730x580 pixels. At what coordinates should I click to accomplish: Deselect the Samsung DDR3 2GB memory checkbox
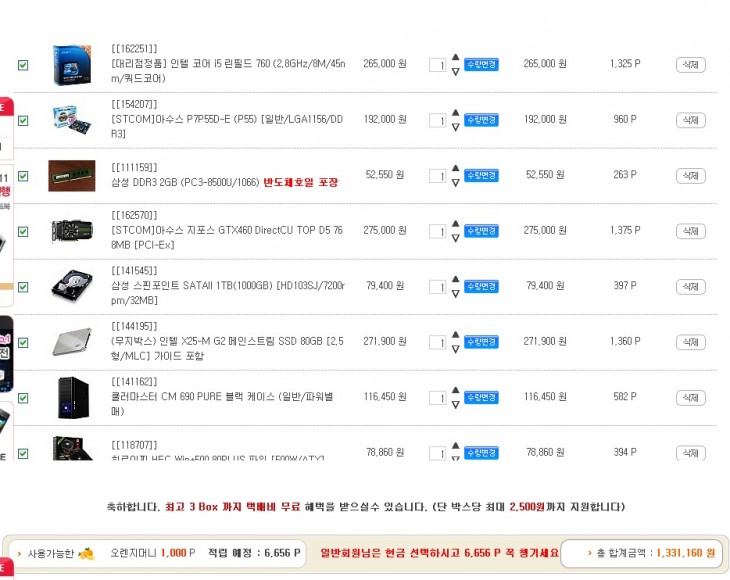click(x=23, y=176)
